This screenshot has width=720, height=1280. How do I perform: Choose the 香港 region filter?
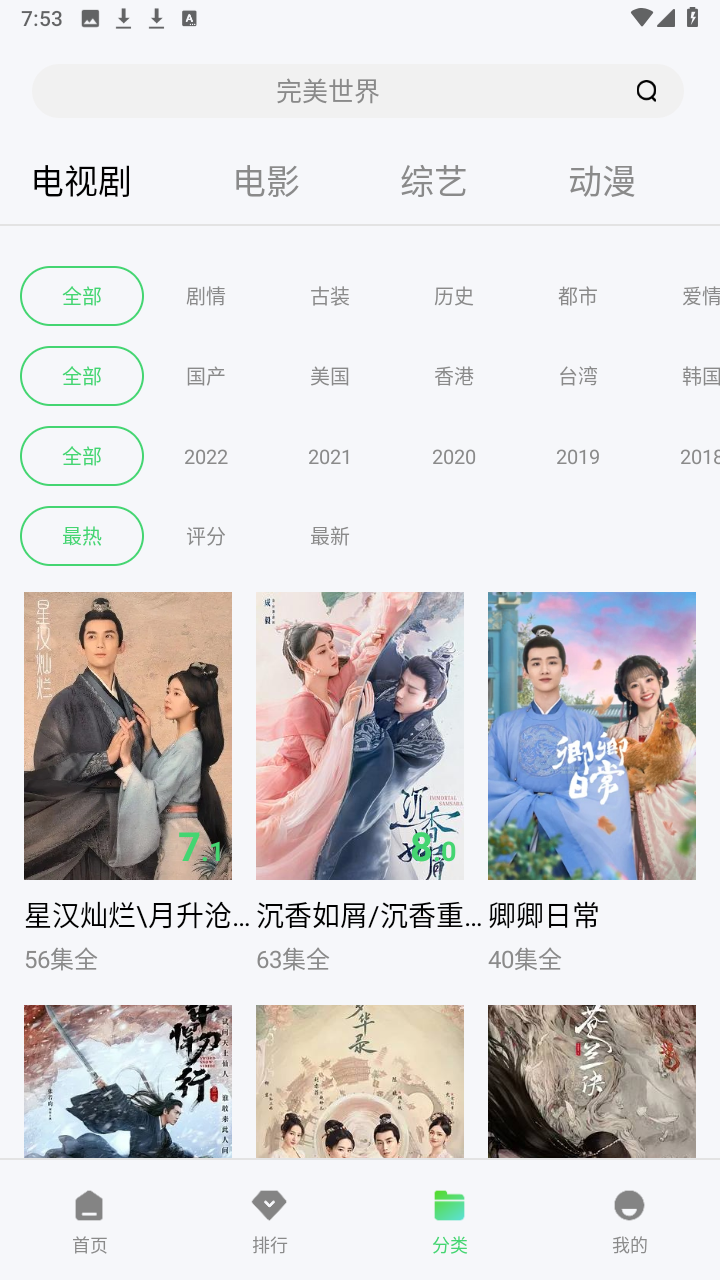click(x=454, y=376)
